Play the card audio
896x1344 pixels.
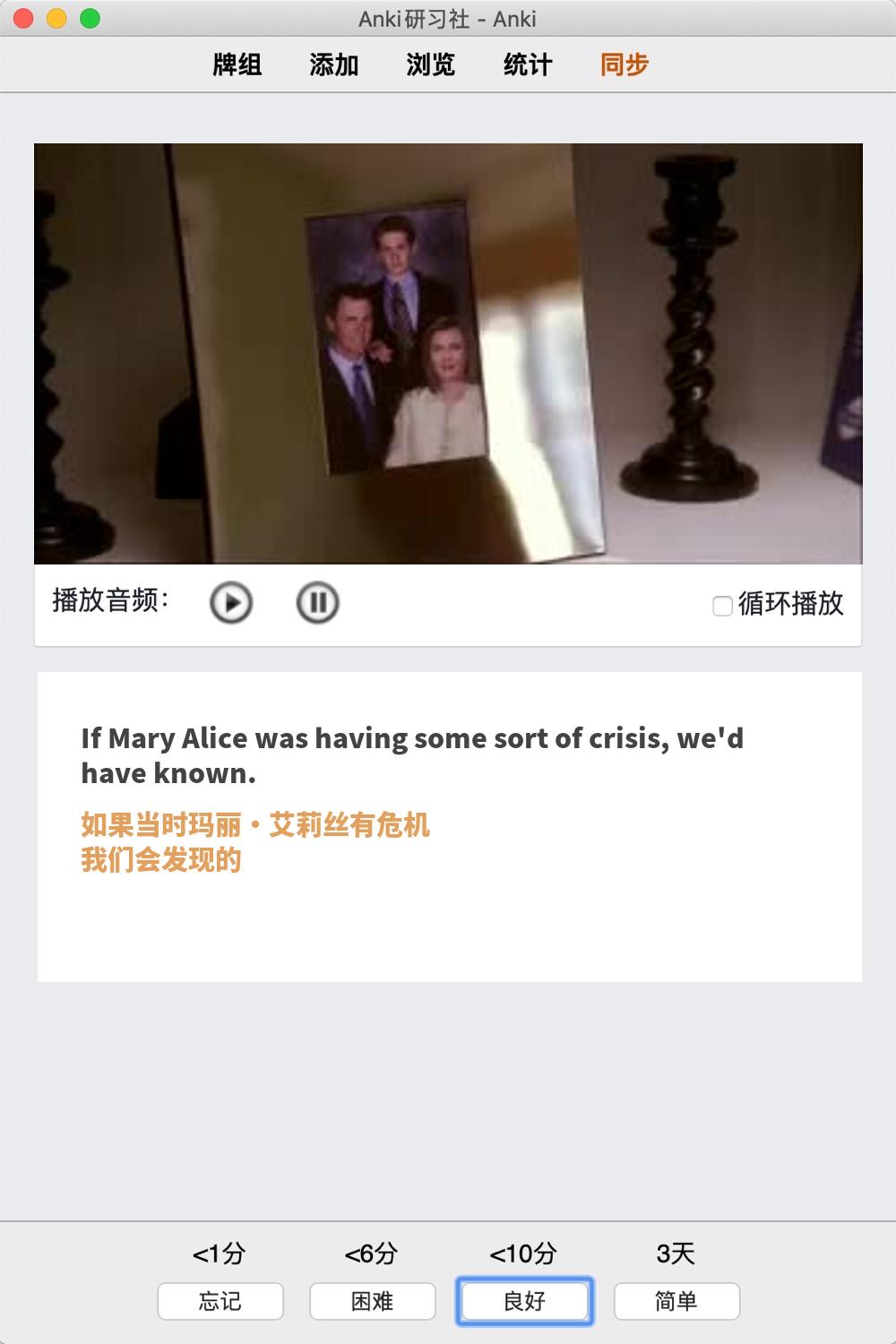231,603
